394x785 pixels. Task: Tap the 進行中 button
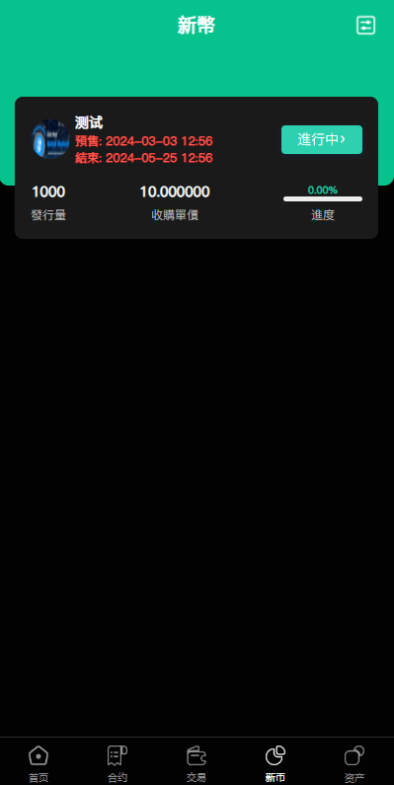[321, 139]
